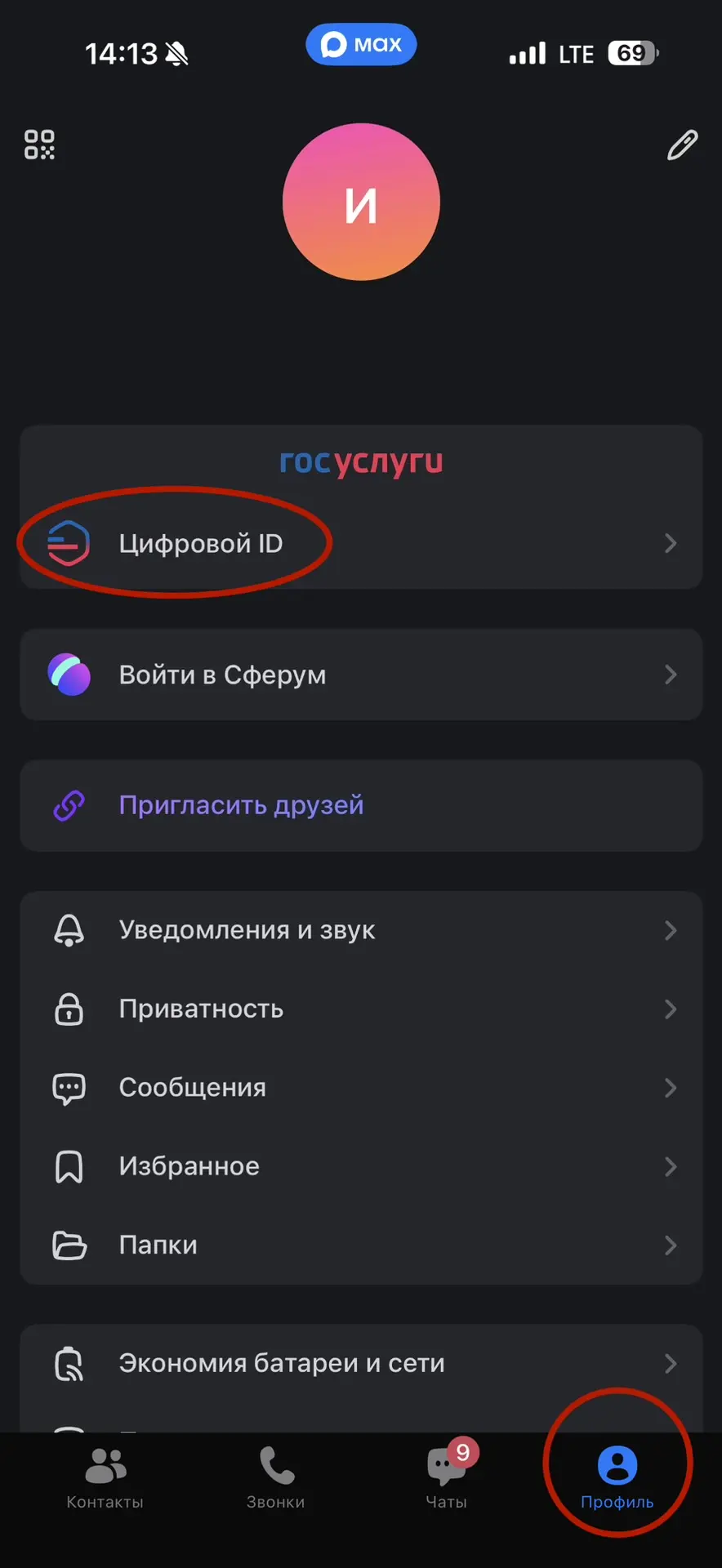Open Сообщения settings
Image resolution: width=722 pixels, height=1568 pixels.
pyautogui.click(x=361, y=1087)
